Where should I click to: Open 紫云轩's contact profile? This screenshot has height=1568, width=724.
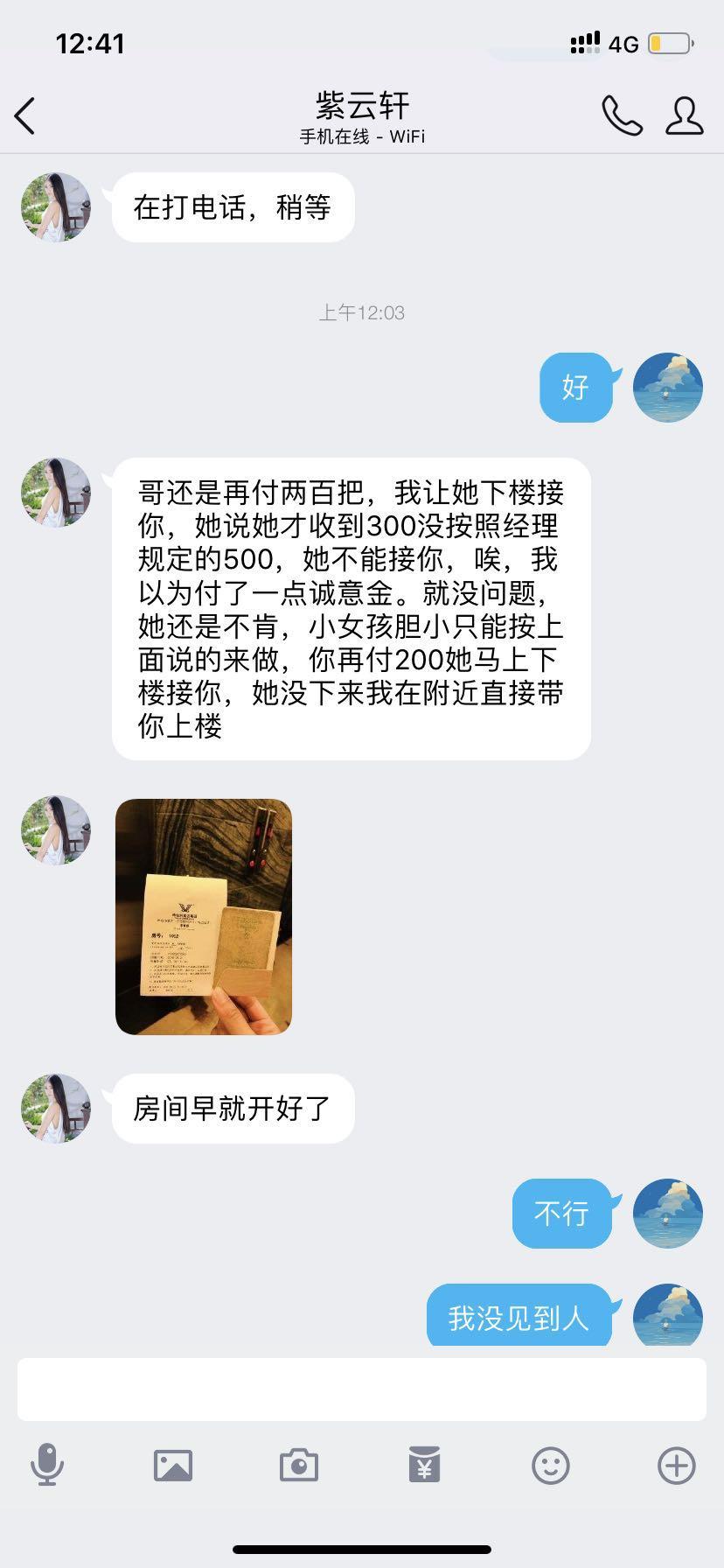pyautogui.click(x=684, y=115)
